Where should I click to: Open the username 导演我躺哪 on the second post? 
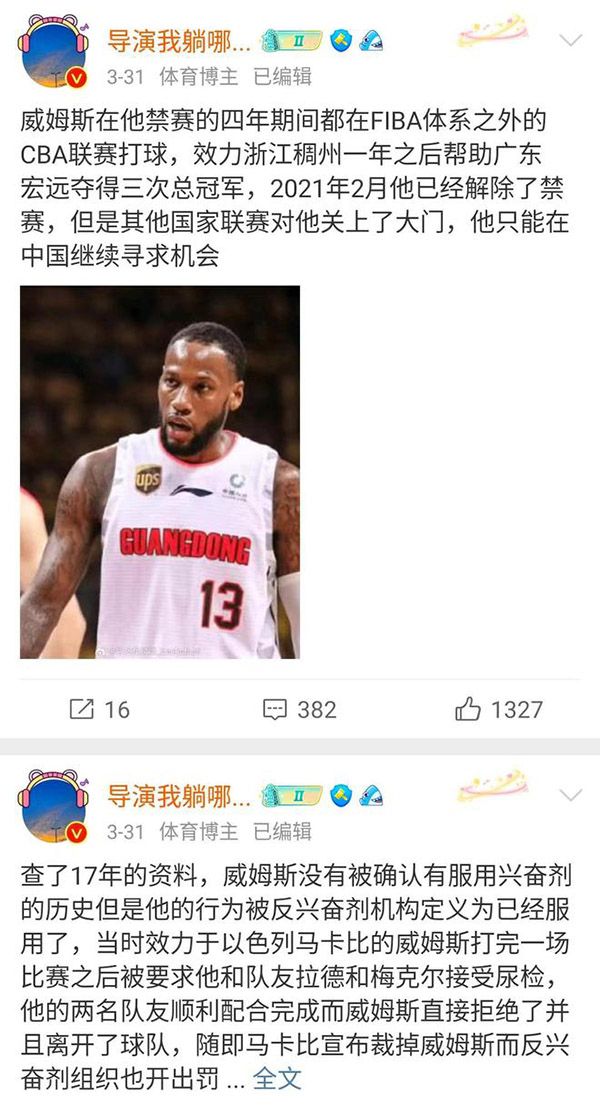click(x=178, y=796)
